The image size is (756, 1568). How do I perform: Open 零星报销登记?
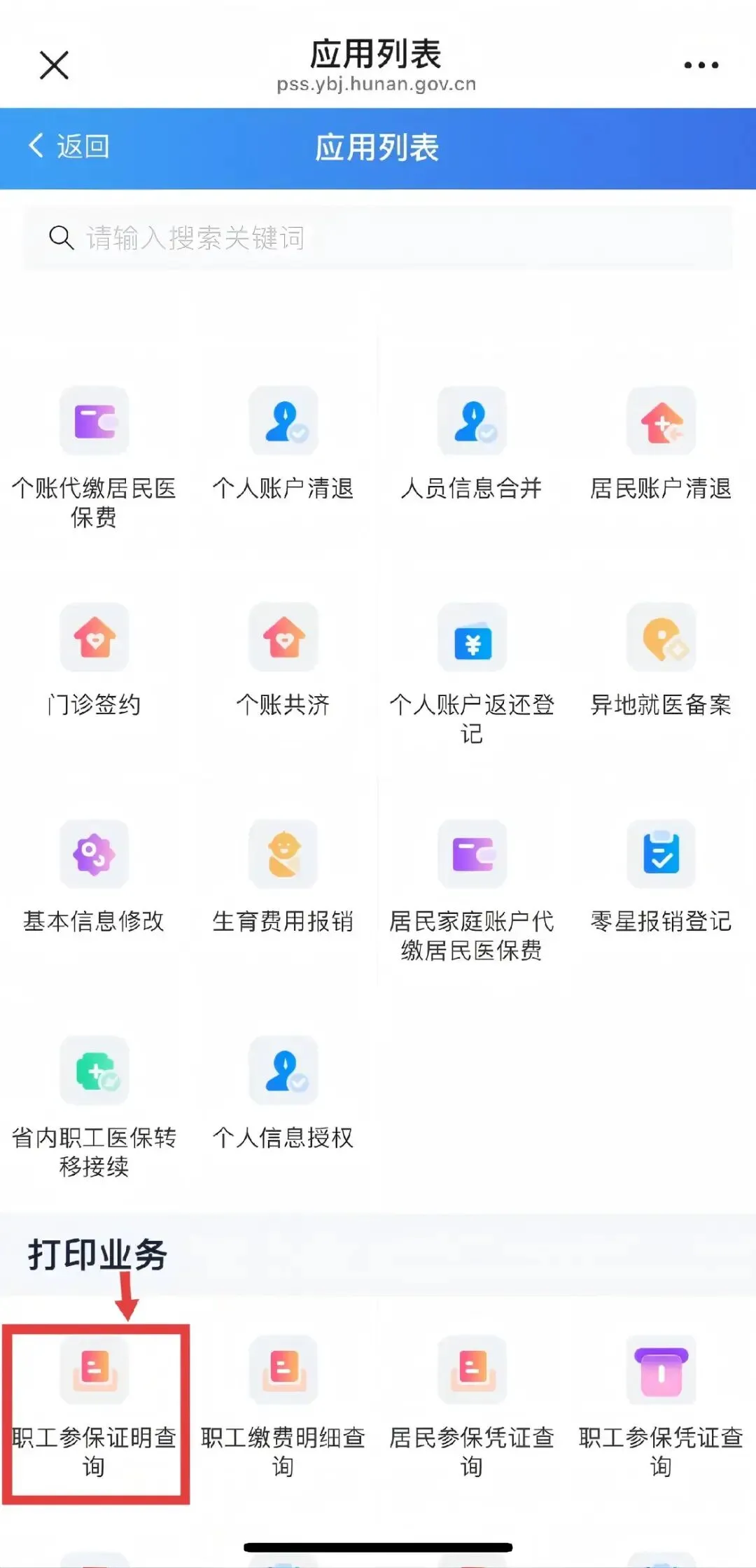[661, 877]
